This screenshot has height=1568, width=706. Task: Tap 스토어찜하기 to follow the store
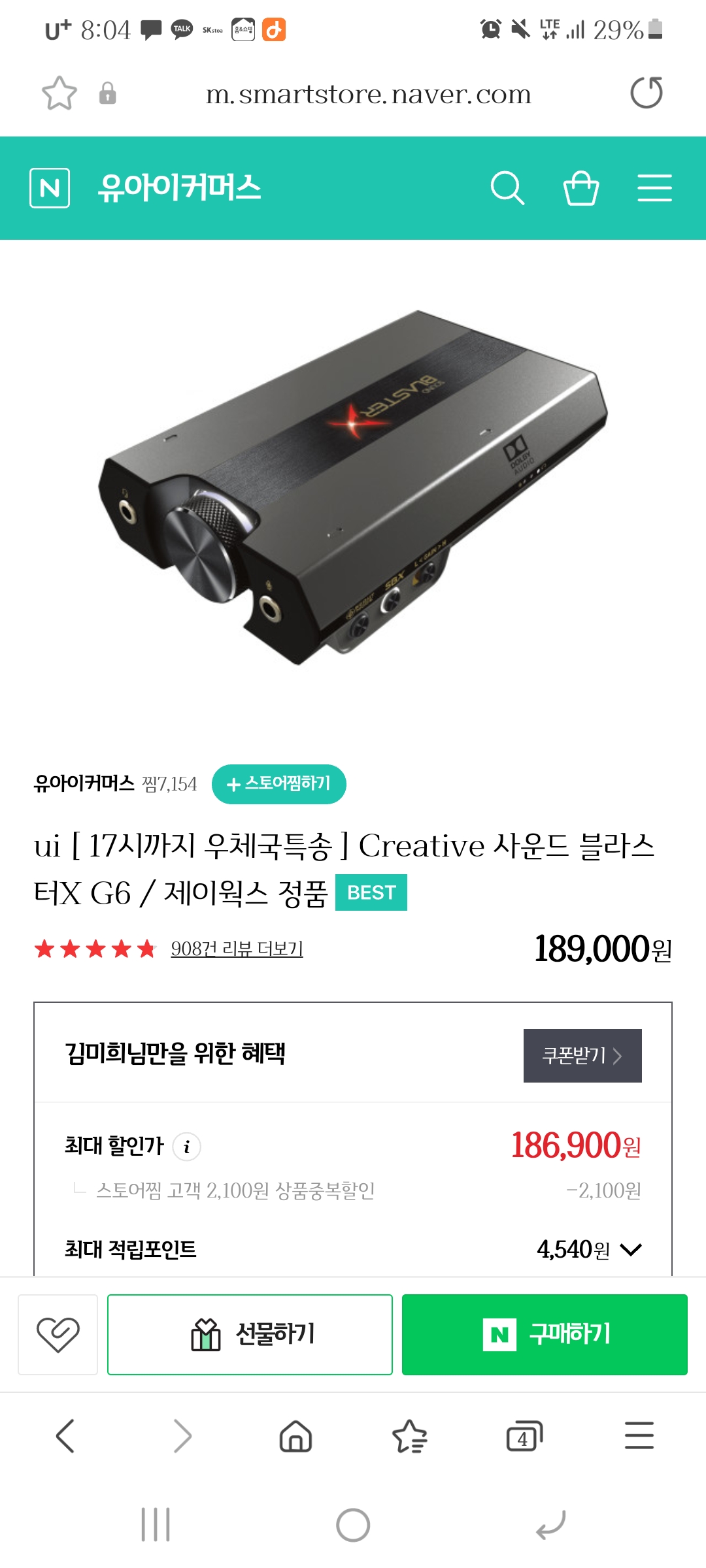(x=278, y=784)
